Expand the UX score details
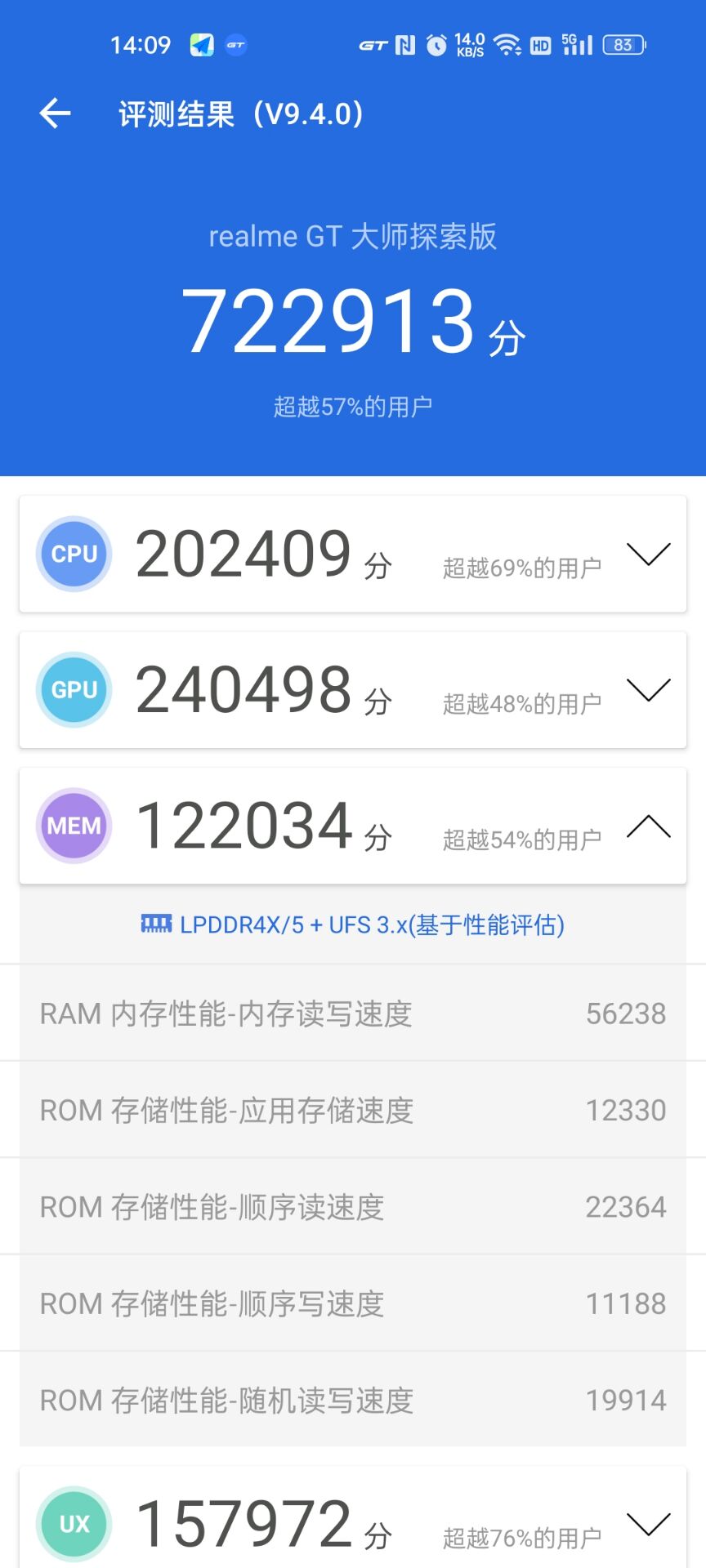The height and width of the screenshot is (1568, 706). [x=649, y=1524]
